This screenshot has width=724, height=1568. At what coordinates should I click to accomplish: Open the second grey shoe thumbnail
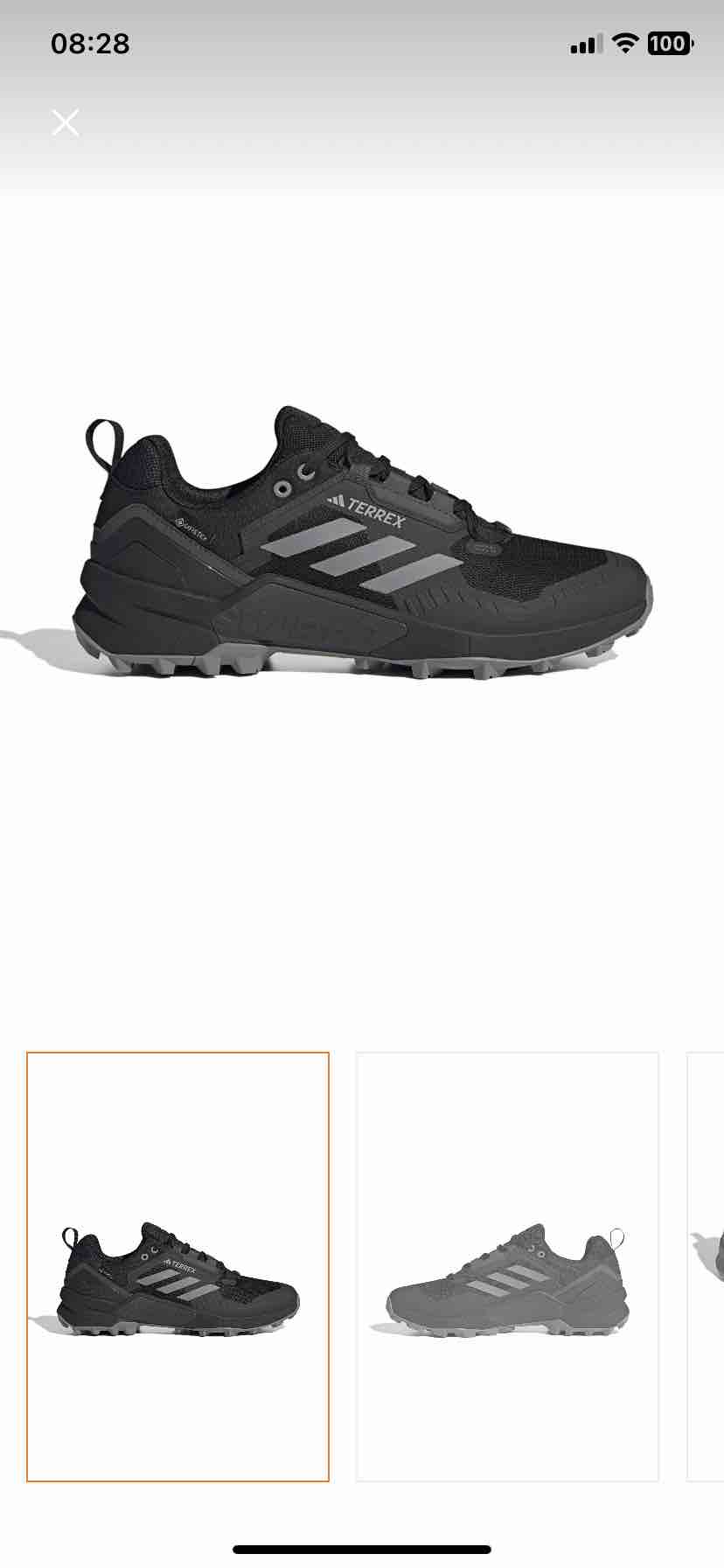pyautogui.click(x=507, y=1266)
